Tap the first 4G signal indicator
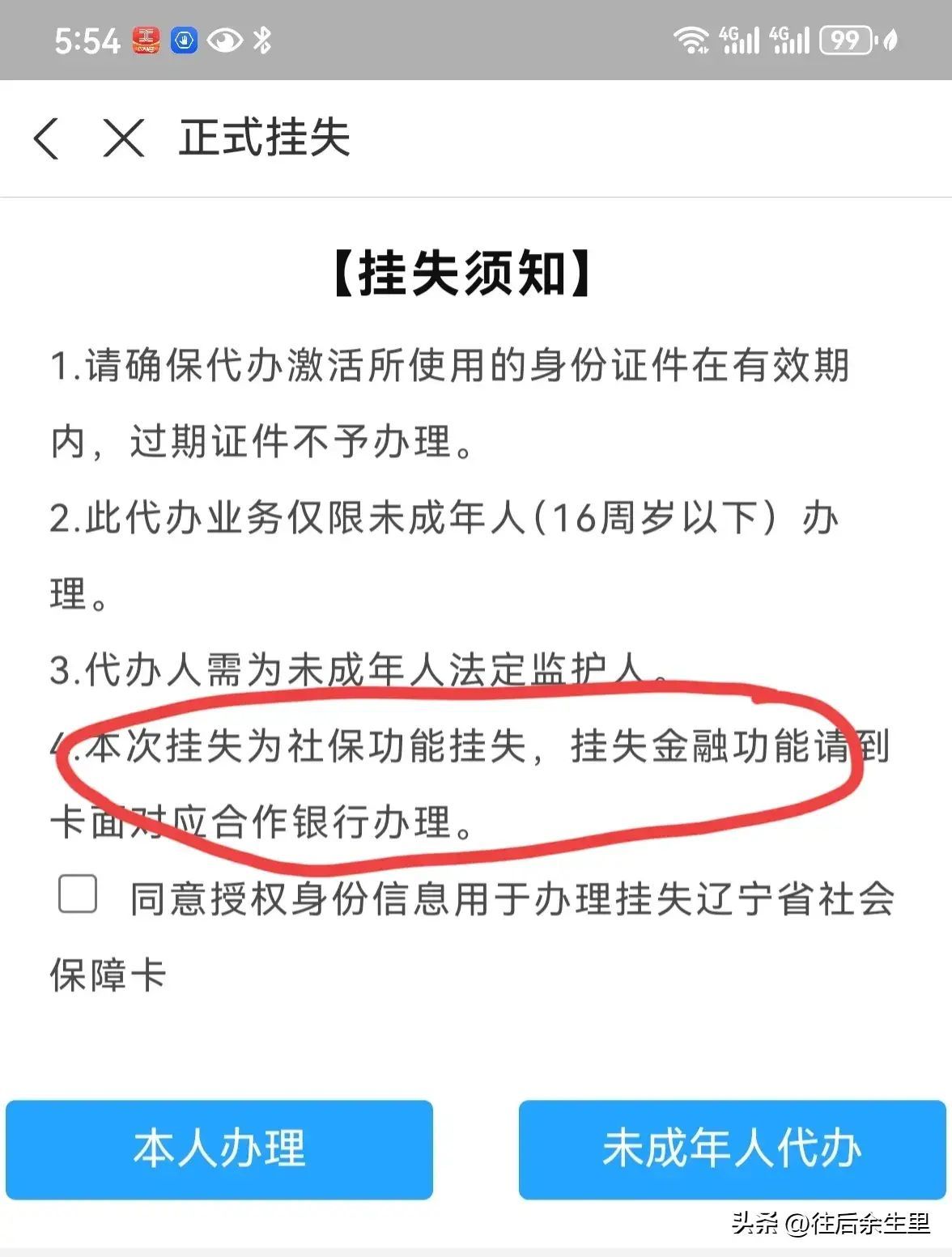 click(x=738, y=40)
